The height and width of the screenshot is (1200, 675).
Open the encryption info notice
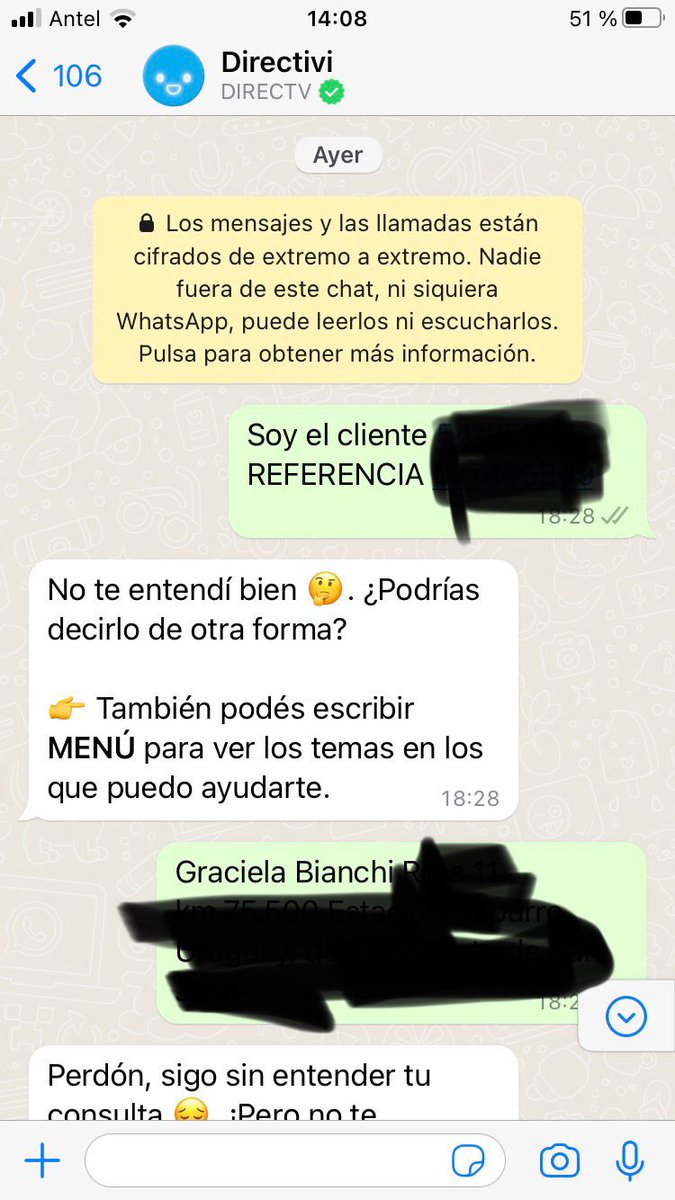point(337,289)
